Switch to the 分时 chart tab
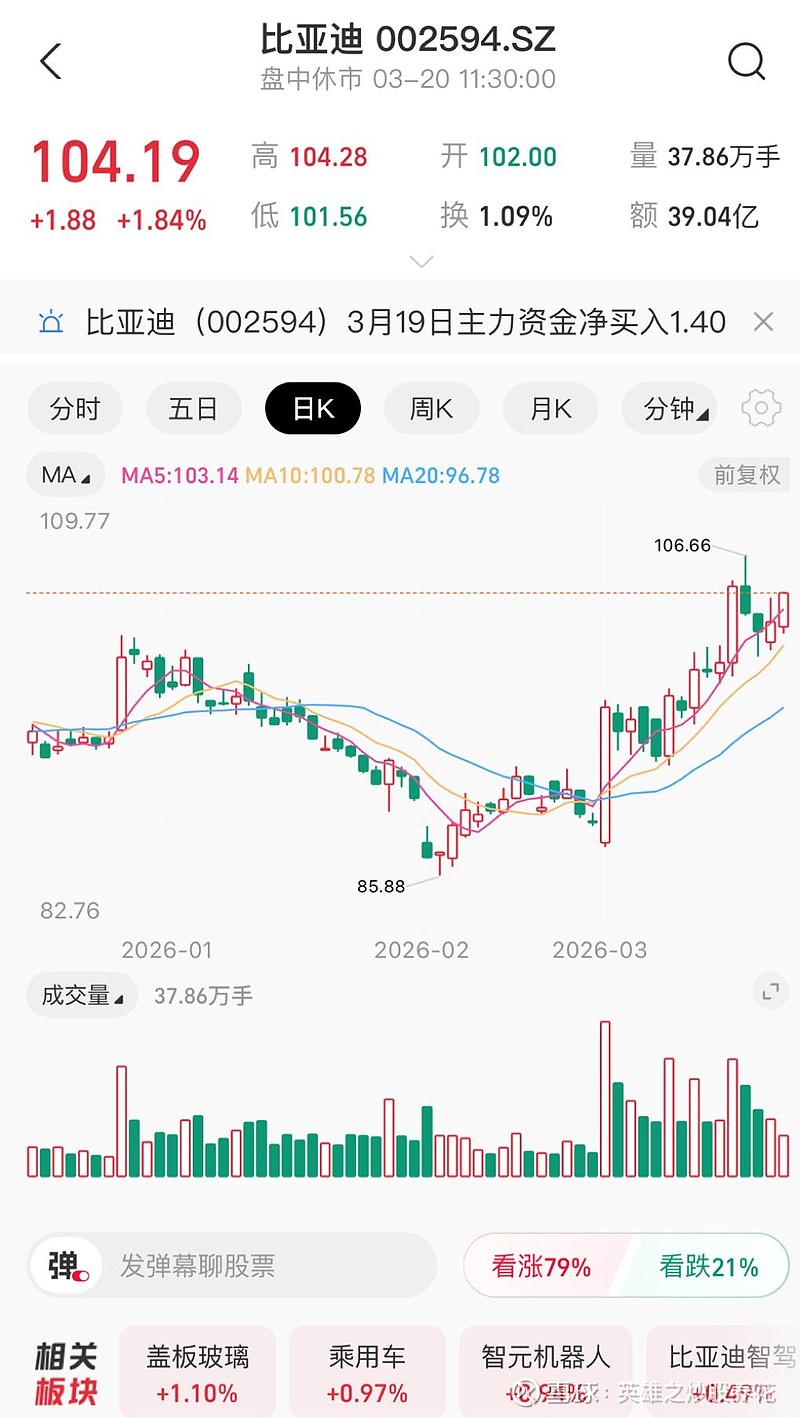The image size is (800, 1418). click(75, 408)
